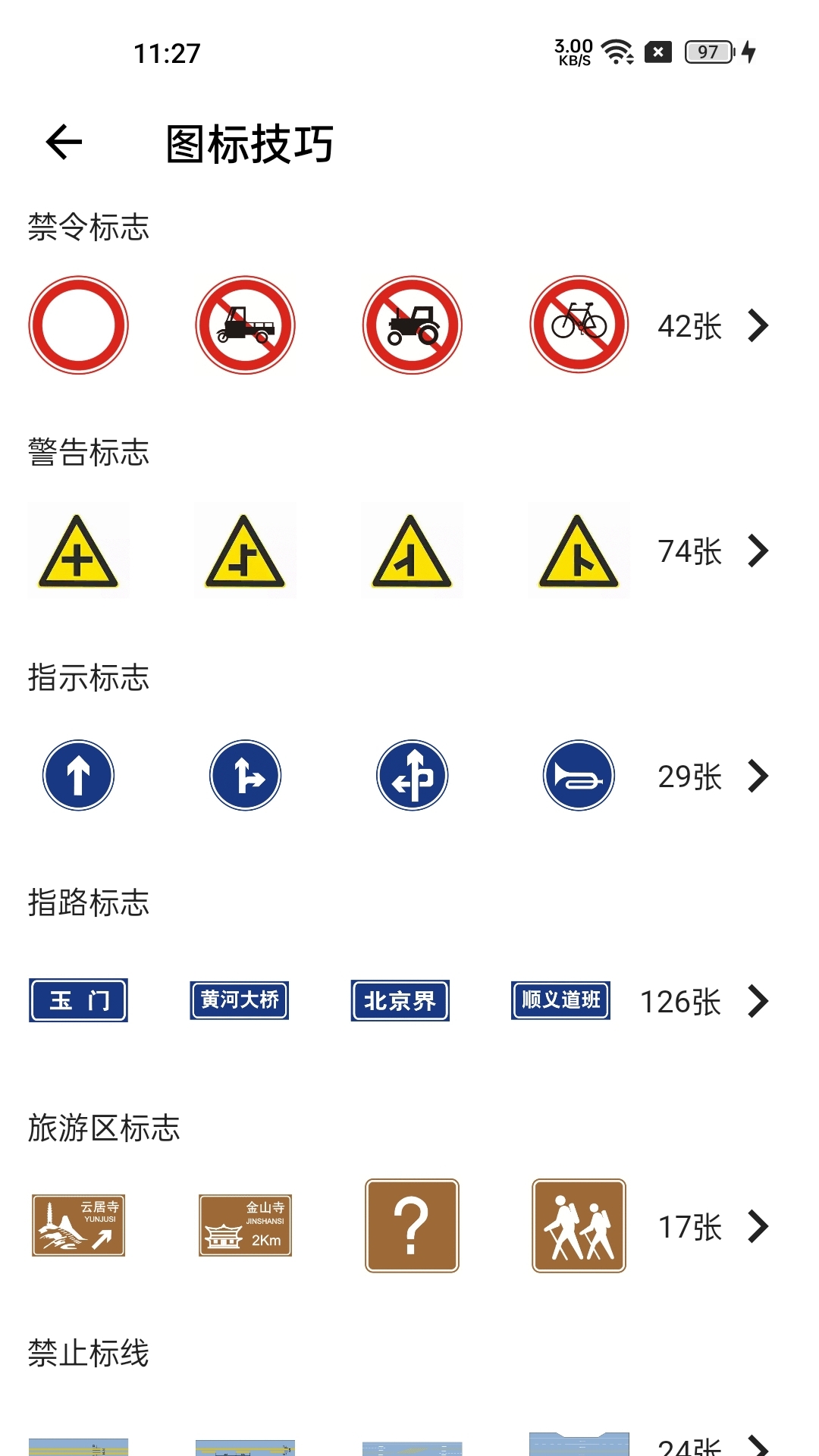819x1456 pixels.
Task: Expand the 74 警告标志 list
Action: (x=713, y=551)
